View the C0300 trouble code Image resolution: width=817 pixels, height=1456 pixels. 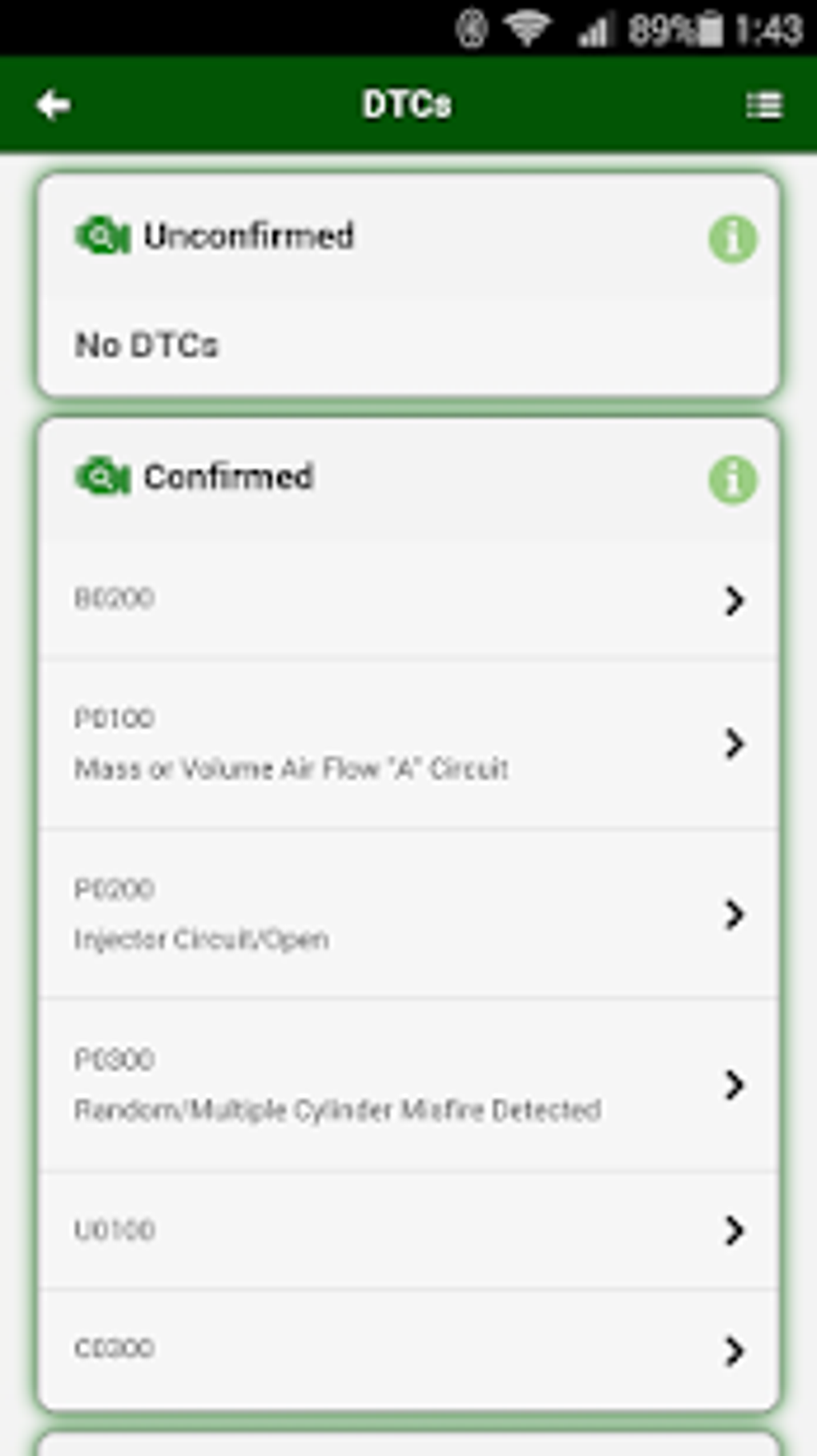tap(408, 1349)
